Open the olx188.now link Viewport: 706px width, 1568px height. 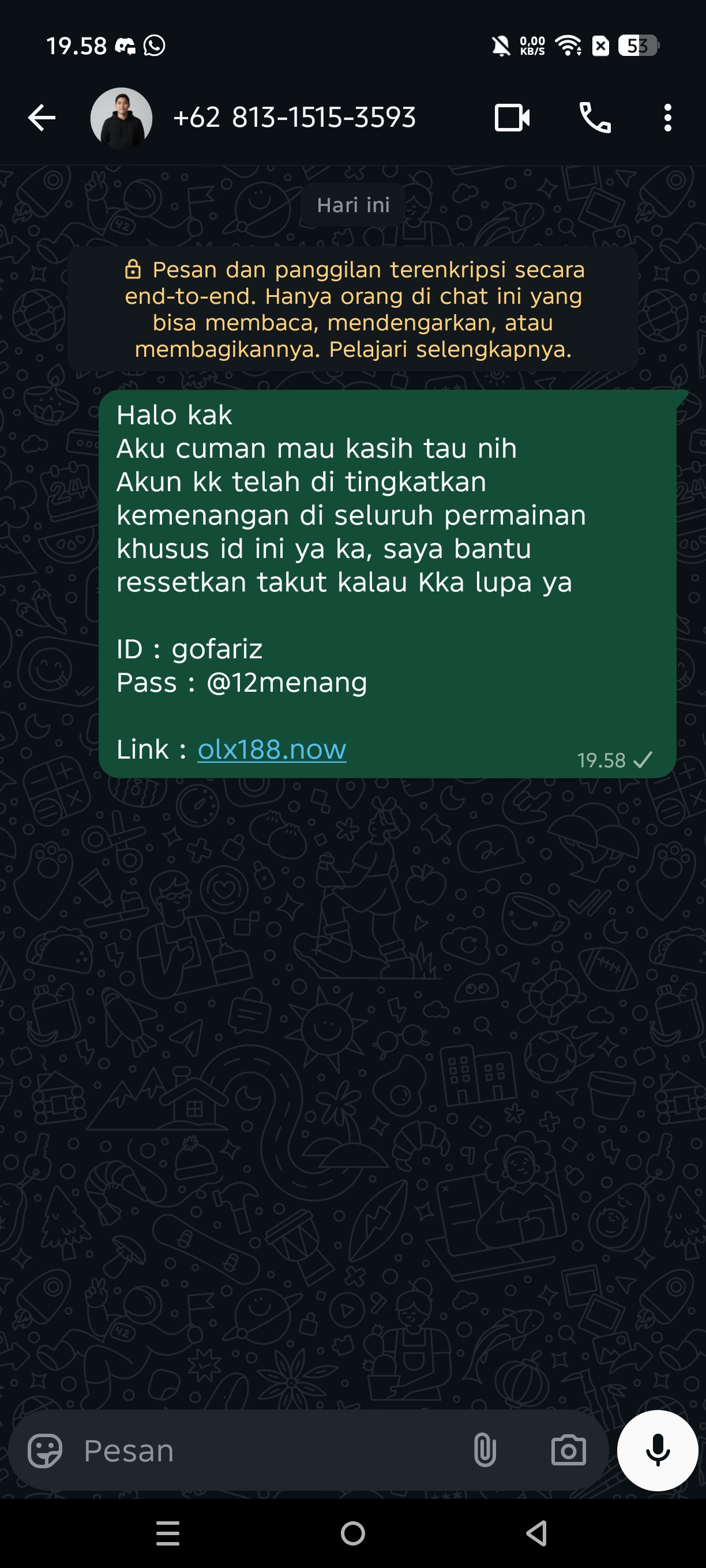272,749
